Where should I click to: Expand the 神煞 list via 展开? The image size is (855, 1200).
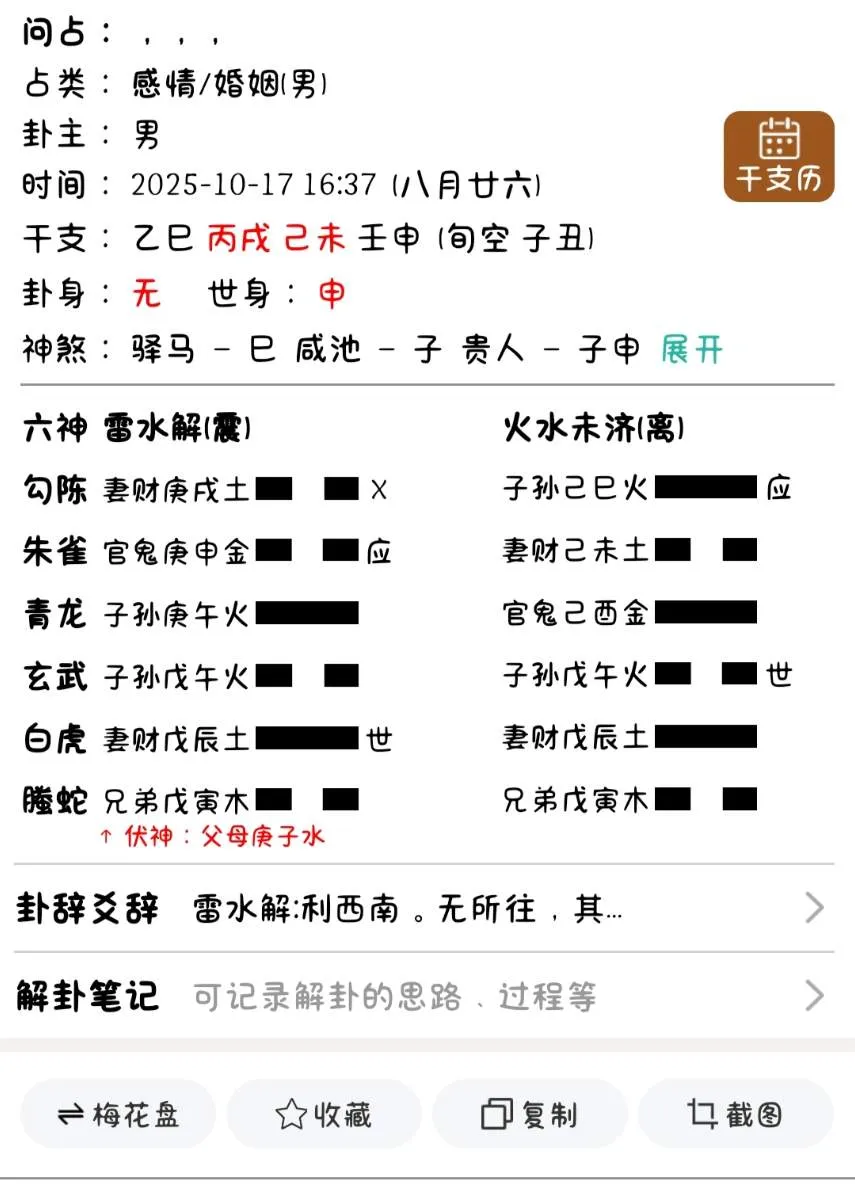[x=691, y=349]
